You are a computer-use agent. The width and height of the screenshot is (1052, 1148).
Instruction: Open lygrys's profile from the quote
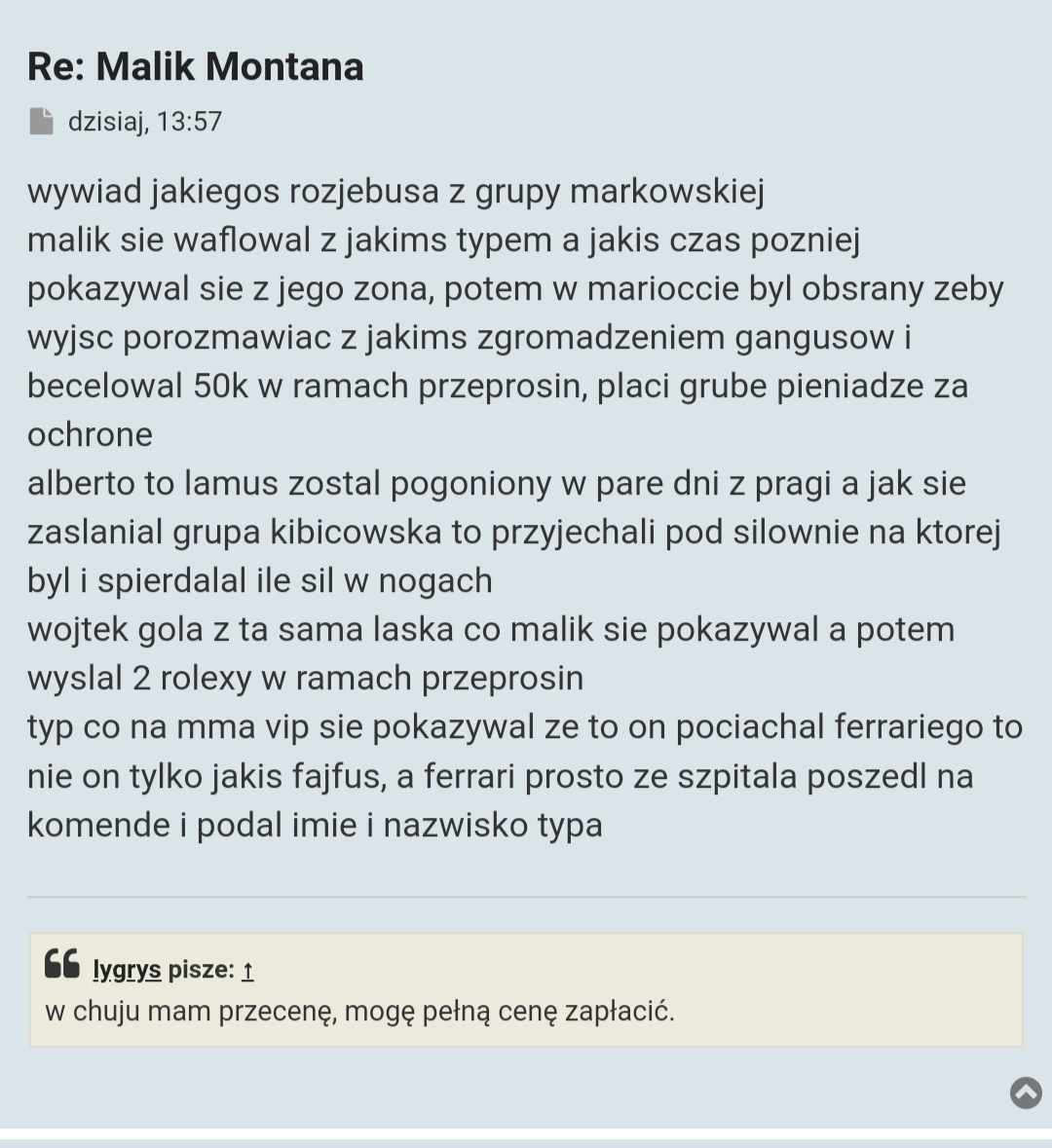click(127, 970)
